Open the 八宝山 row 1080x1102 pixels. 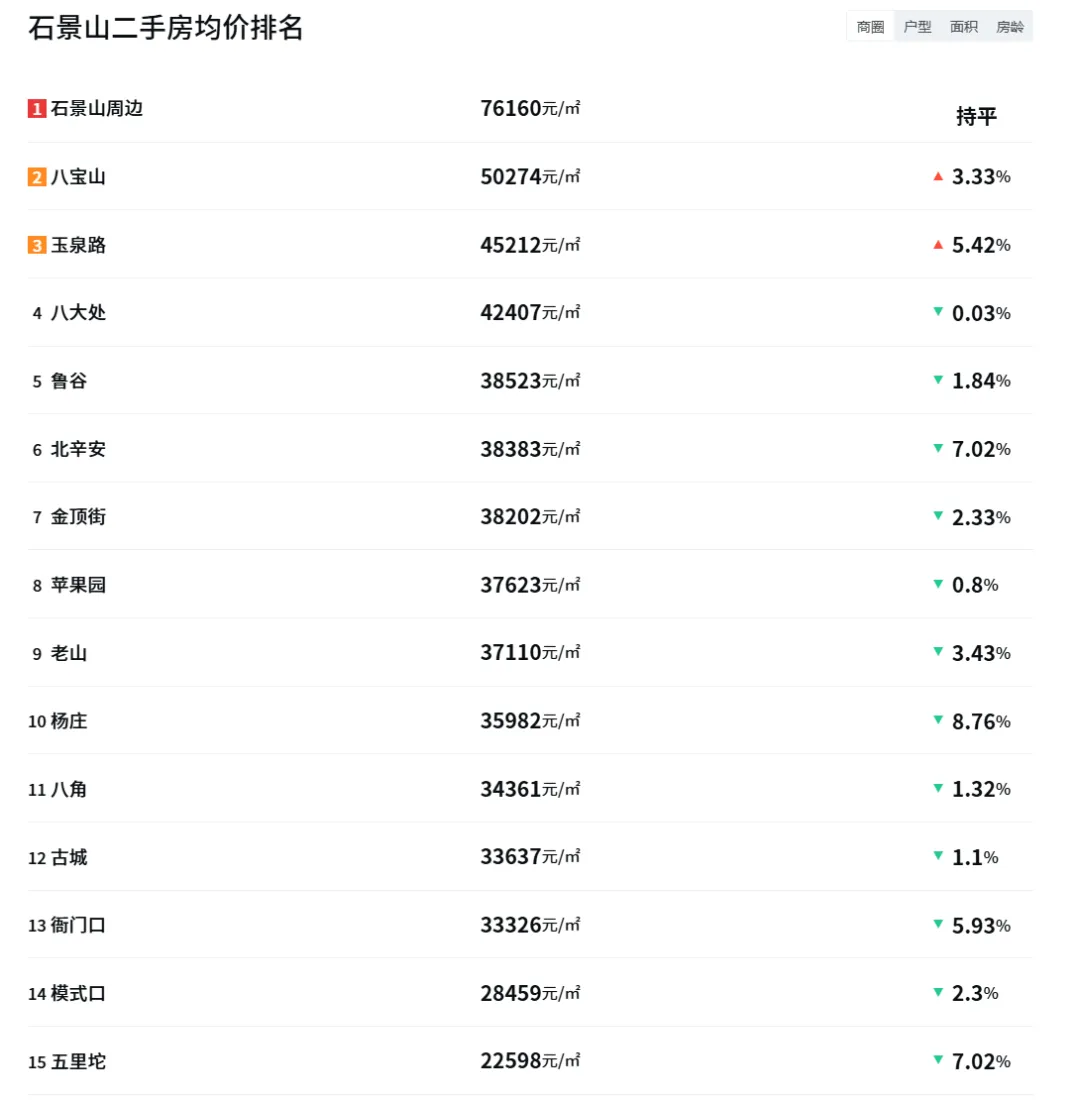point(530,176)
